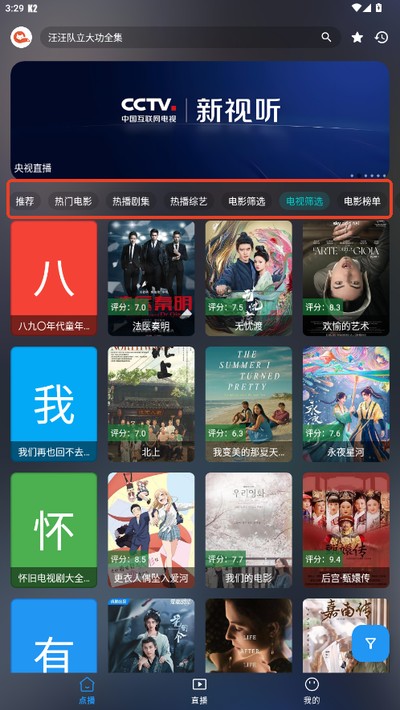
Task: Switch to the 热门电影 chip
Action: click(x=73, y=201)
